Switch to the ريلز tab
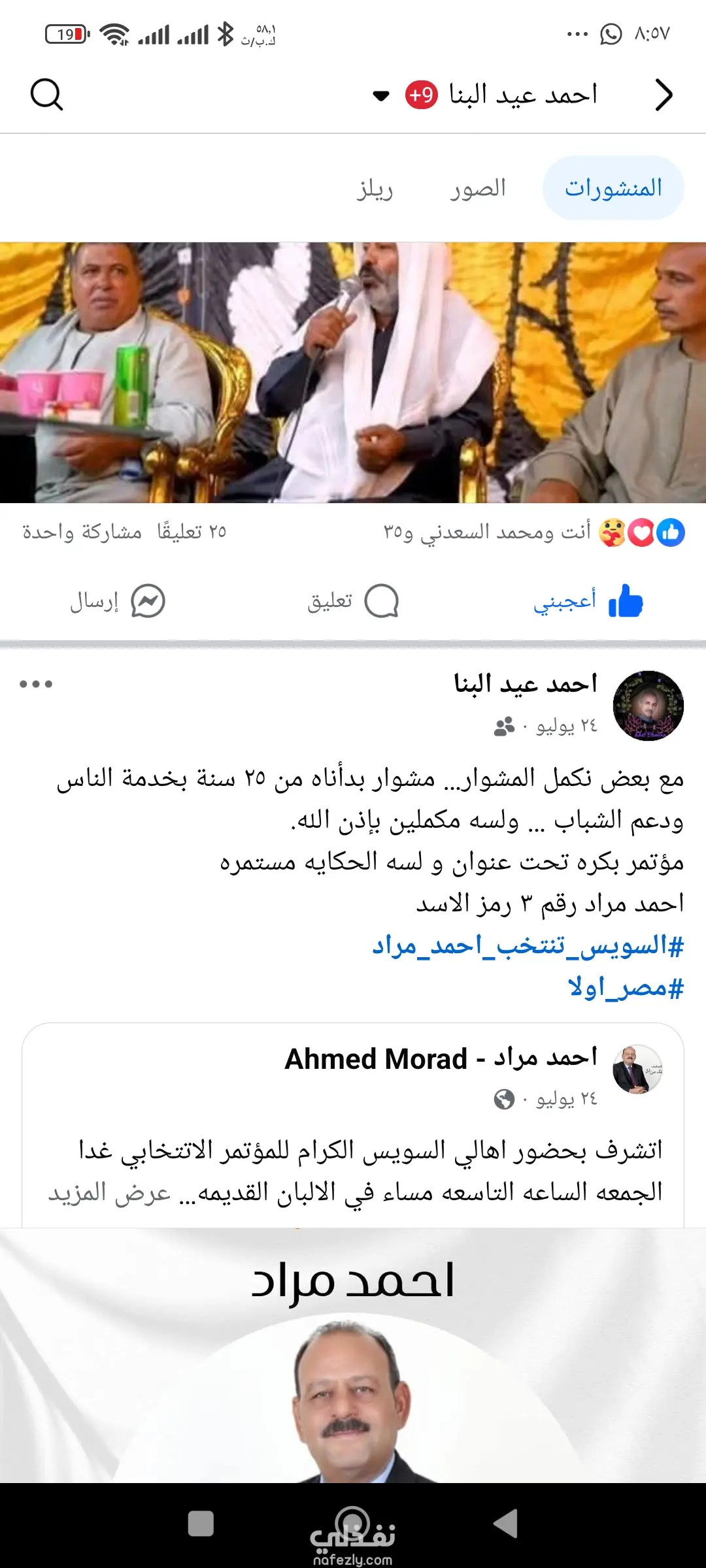This screenshot has height=1568, width=706. click(375, 189)
